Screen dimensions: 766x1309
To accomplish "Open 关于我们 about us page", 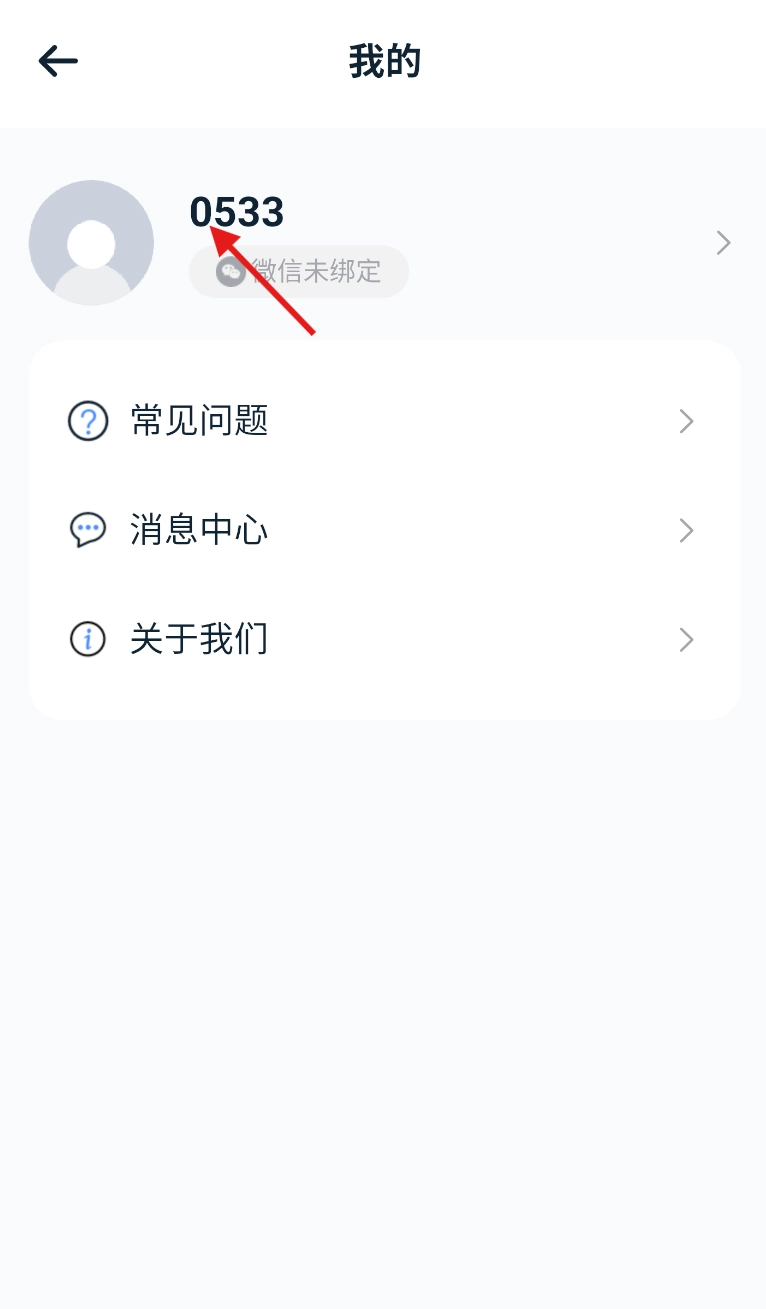I will coord(383,639).
